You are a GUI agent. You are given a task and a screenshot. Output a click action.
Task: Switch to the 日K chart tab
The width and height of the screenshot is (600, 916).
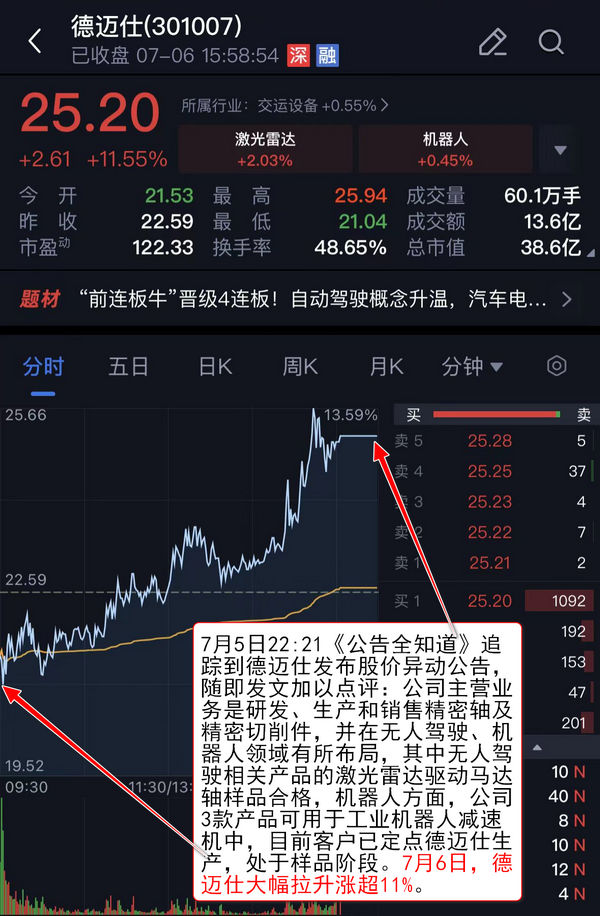tap(215, 366)
